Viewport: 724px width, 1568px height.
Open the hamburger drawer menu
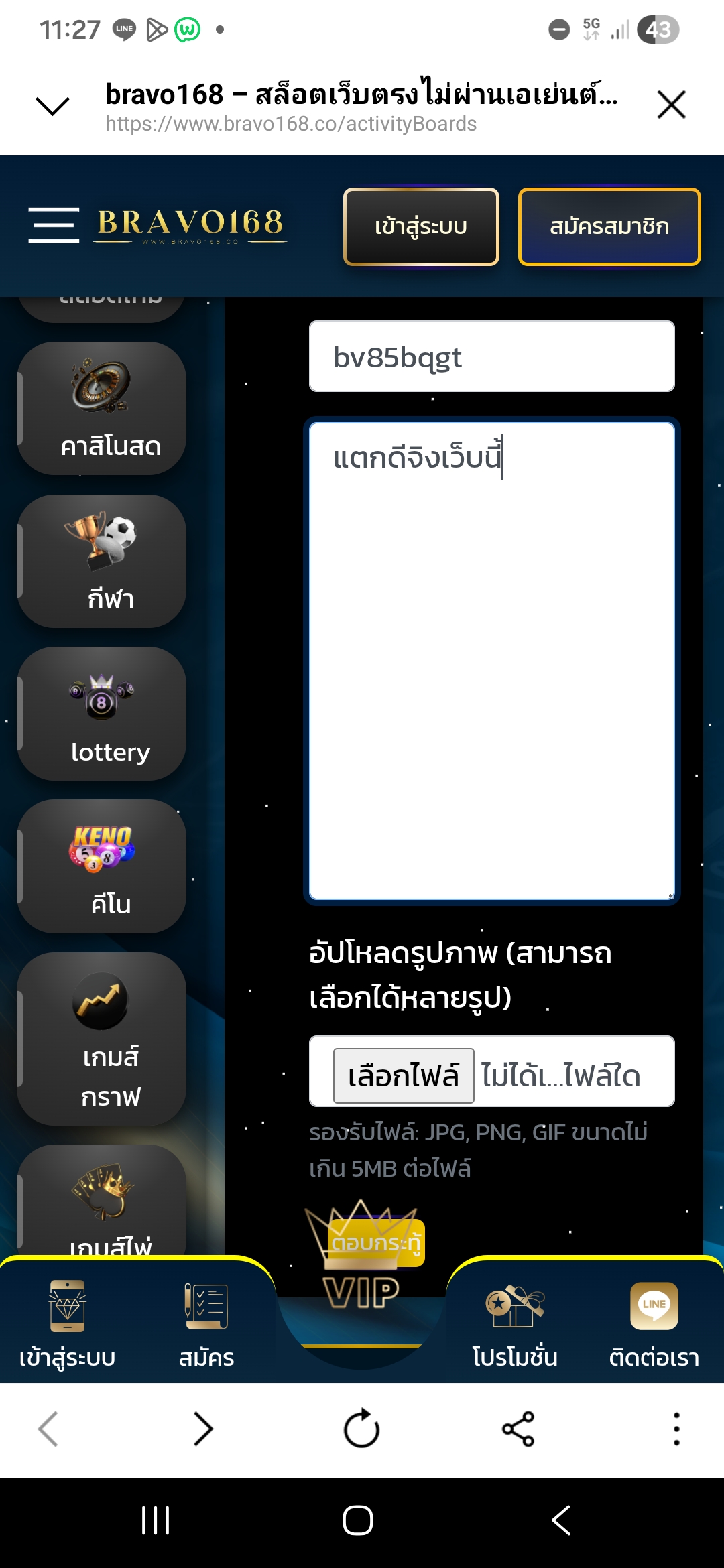pyautogui.click(x=54, y=225)
